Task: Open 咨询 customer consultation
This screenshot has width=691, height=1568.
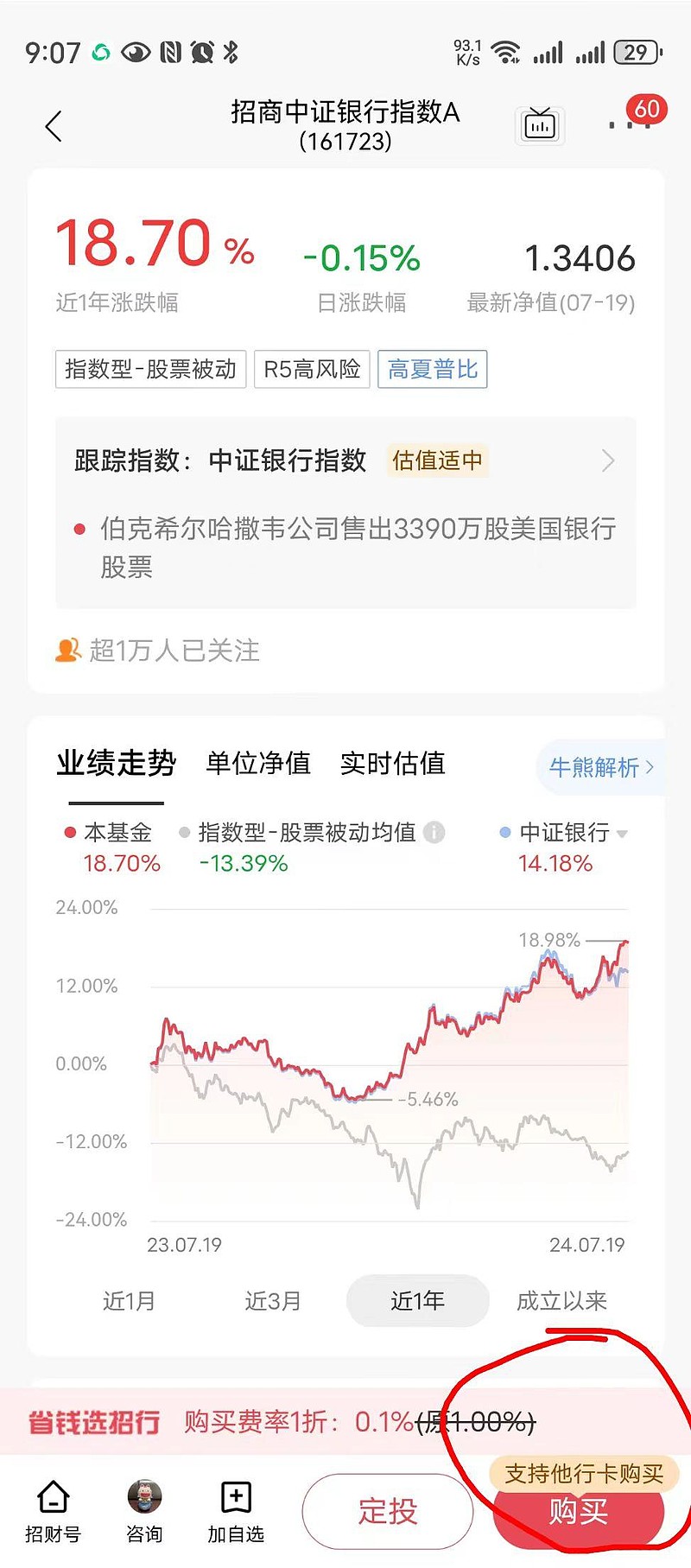Action: click(x=144, y=1512)
